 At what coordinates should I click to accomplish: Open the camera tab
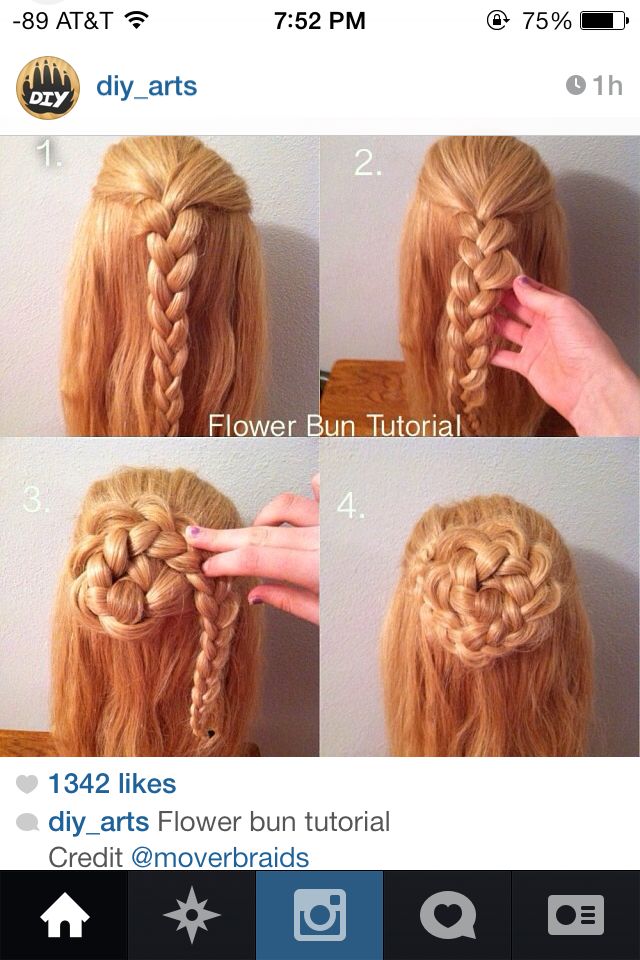click(x=320, y=915)
